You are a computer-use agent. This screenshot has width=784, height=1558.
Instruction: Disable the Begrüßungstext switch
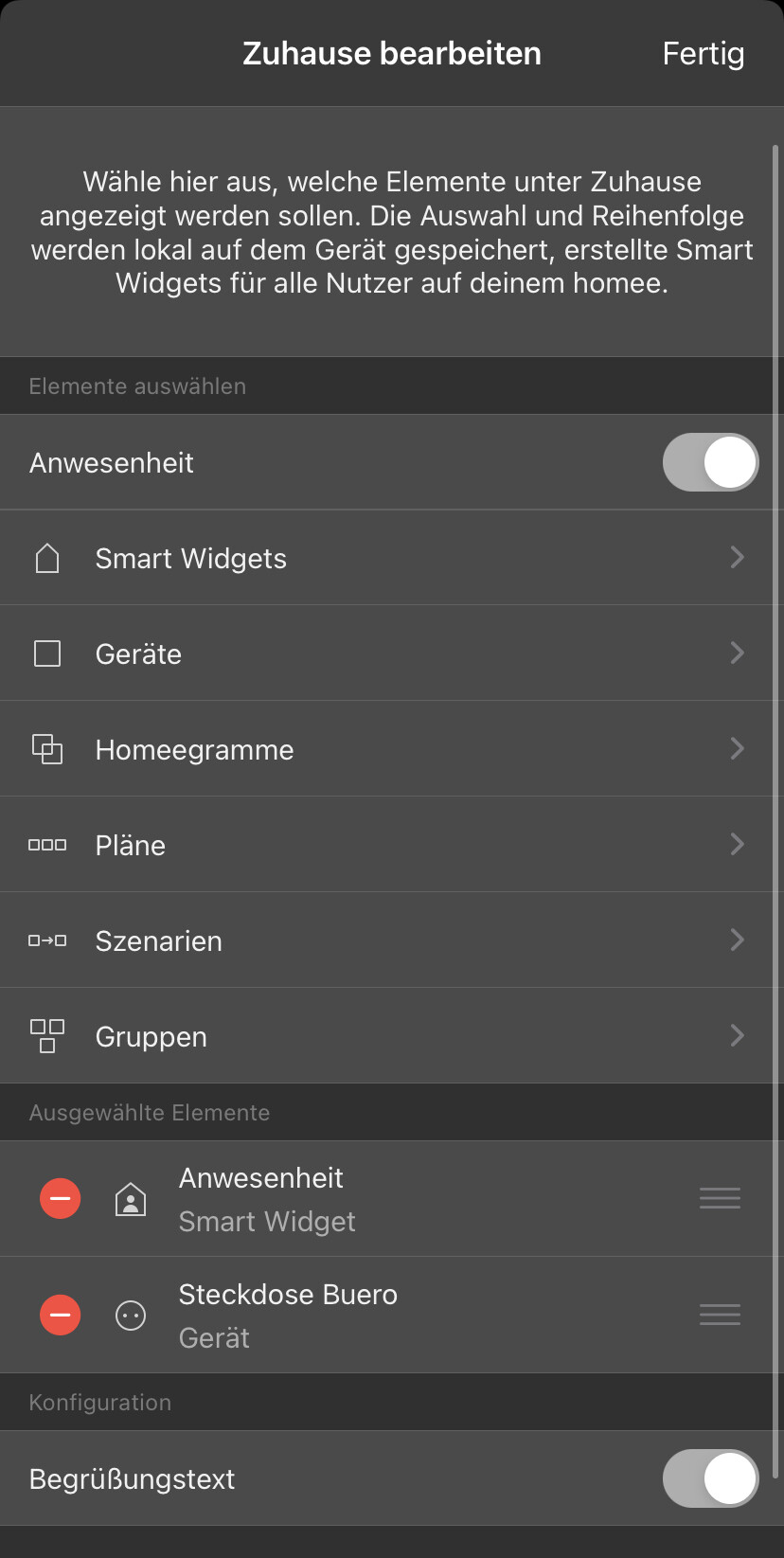coord(710,1478)
